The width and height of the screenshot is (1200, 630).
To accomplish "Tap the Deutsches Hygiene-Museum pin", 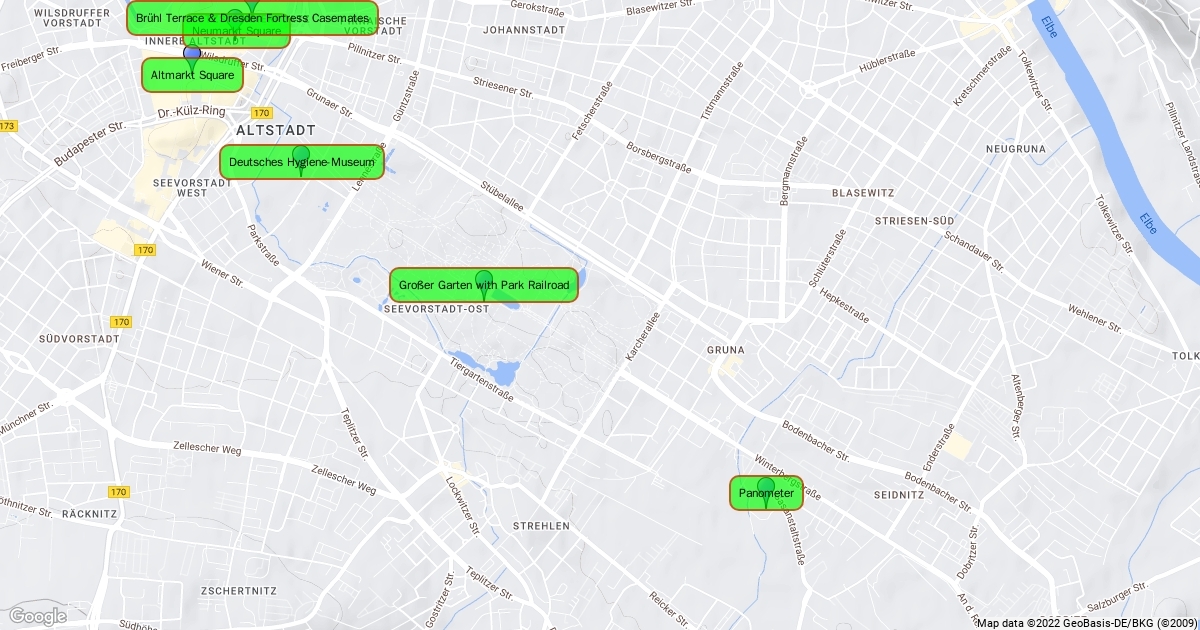I will (x=301, y=162).
